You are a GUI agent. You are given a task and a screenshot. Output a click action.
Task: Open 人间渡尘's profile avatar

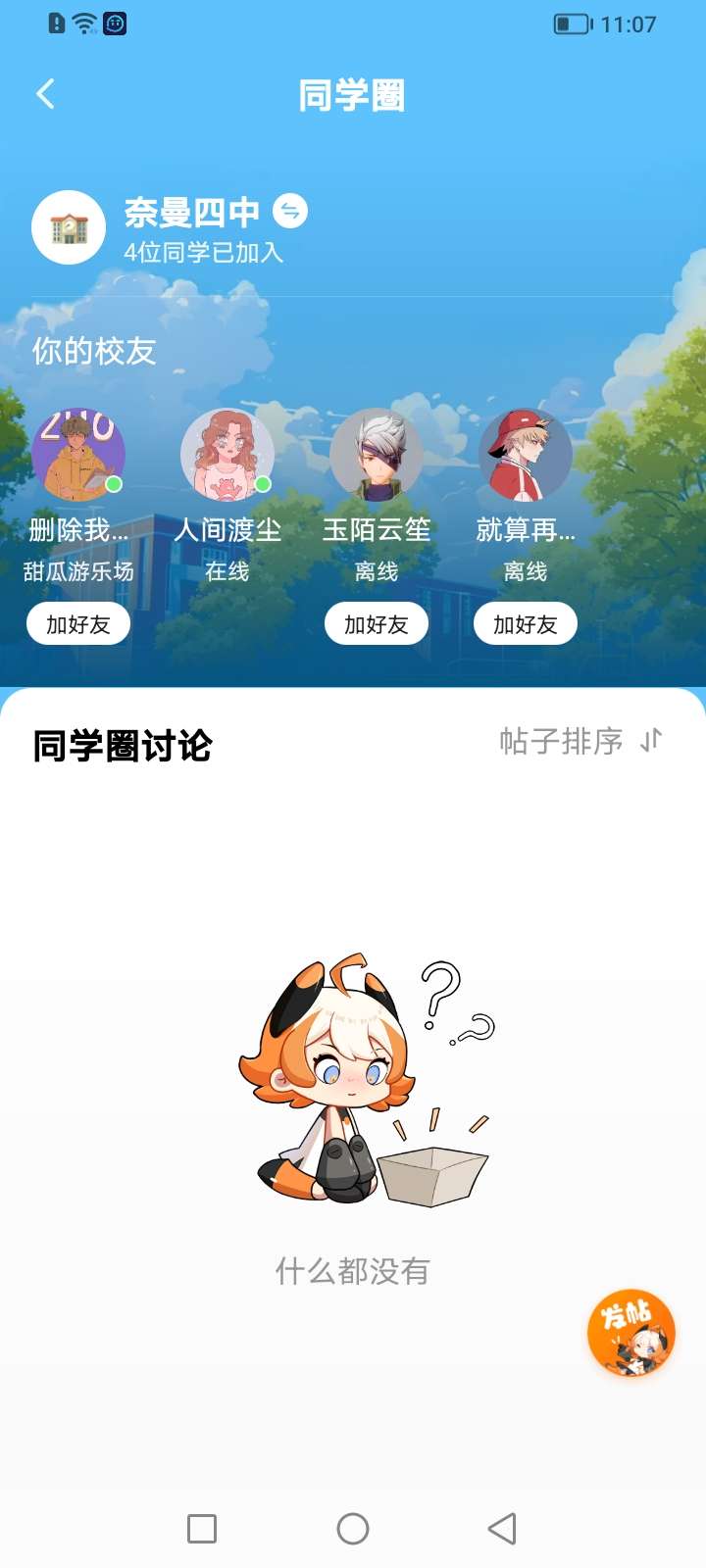point(227,455)
